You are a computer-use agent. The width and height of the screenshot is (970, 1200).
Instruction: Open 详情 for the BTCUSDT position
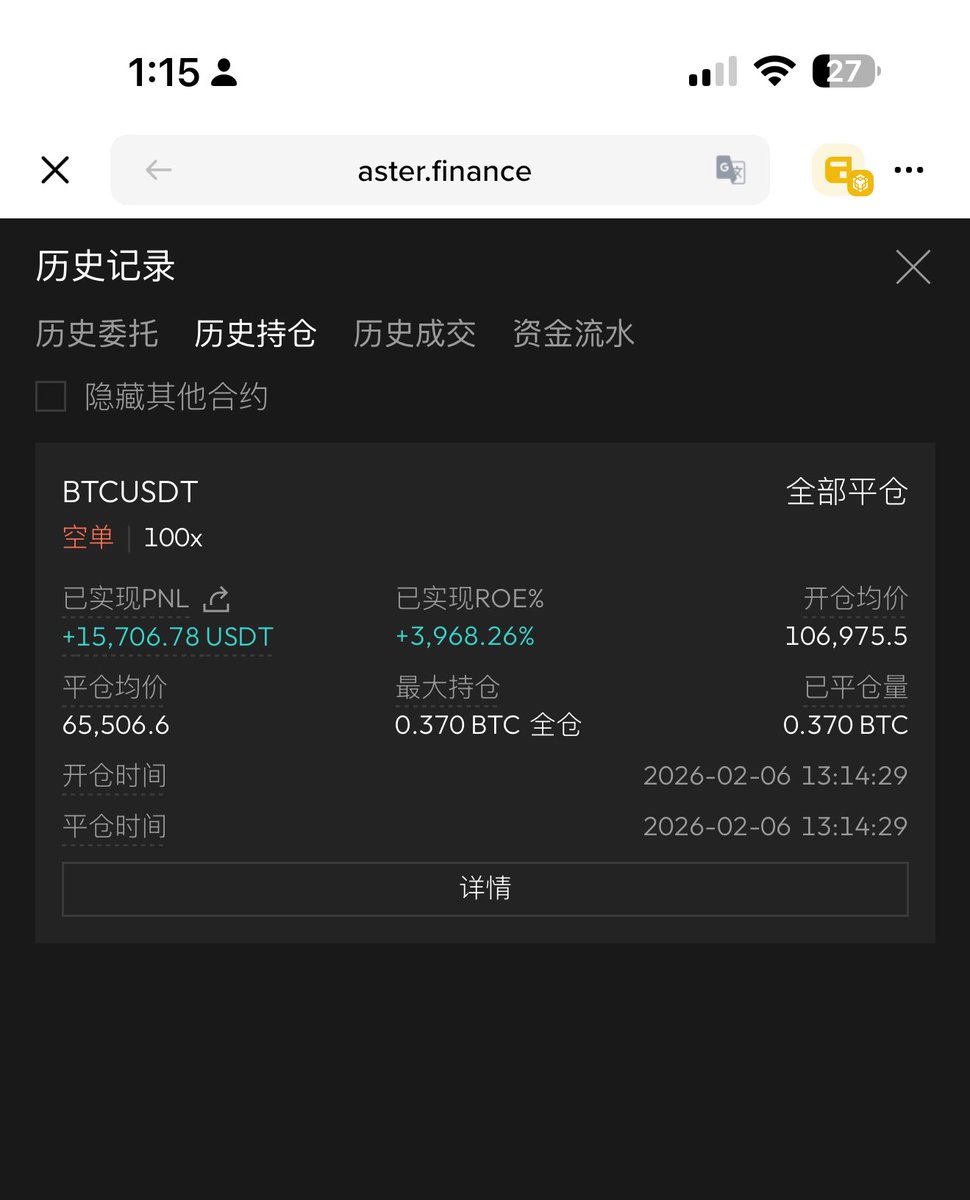click(485, 888)
